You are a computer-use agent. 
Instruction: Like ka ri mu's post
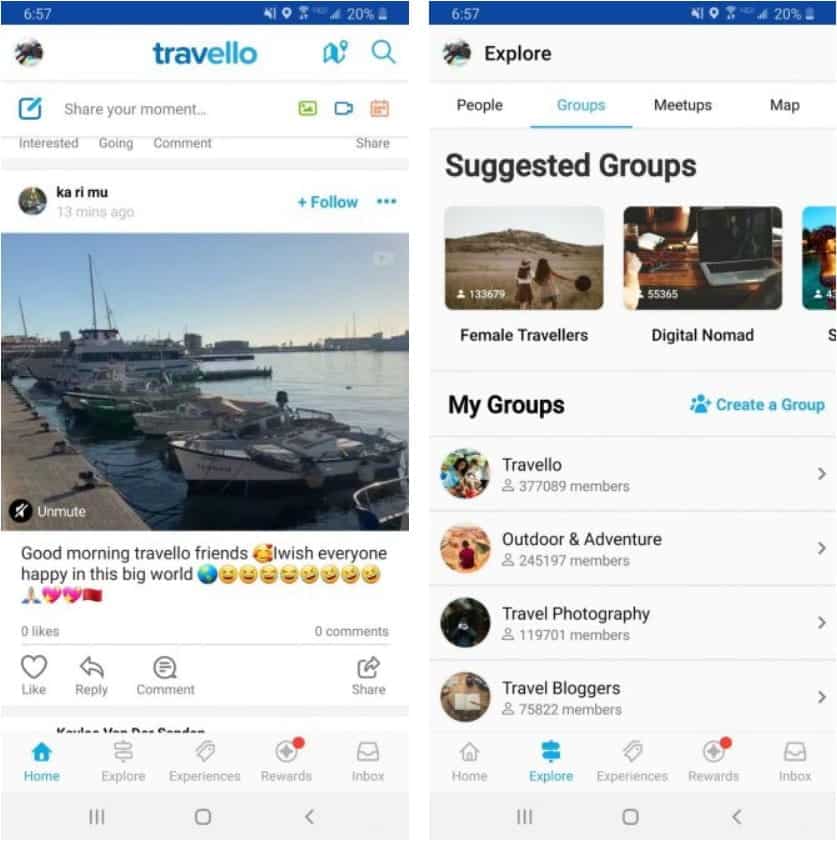34,674
